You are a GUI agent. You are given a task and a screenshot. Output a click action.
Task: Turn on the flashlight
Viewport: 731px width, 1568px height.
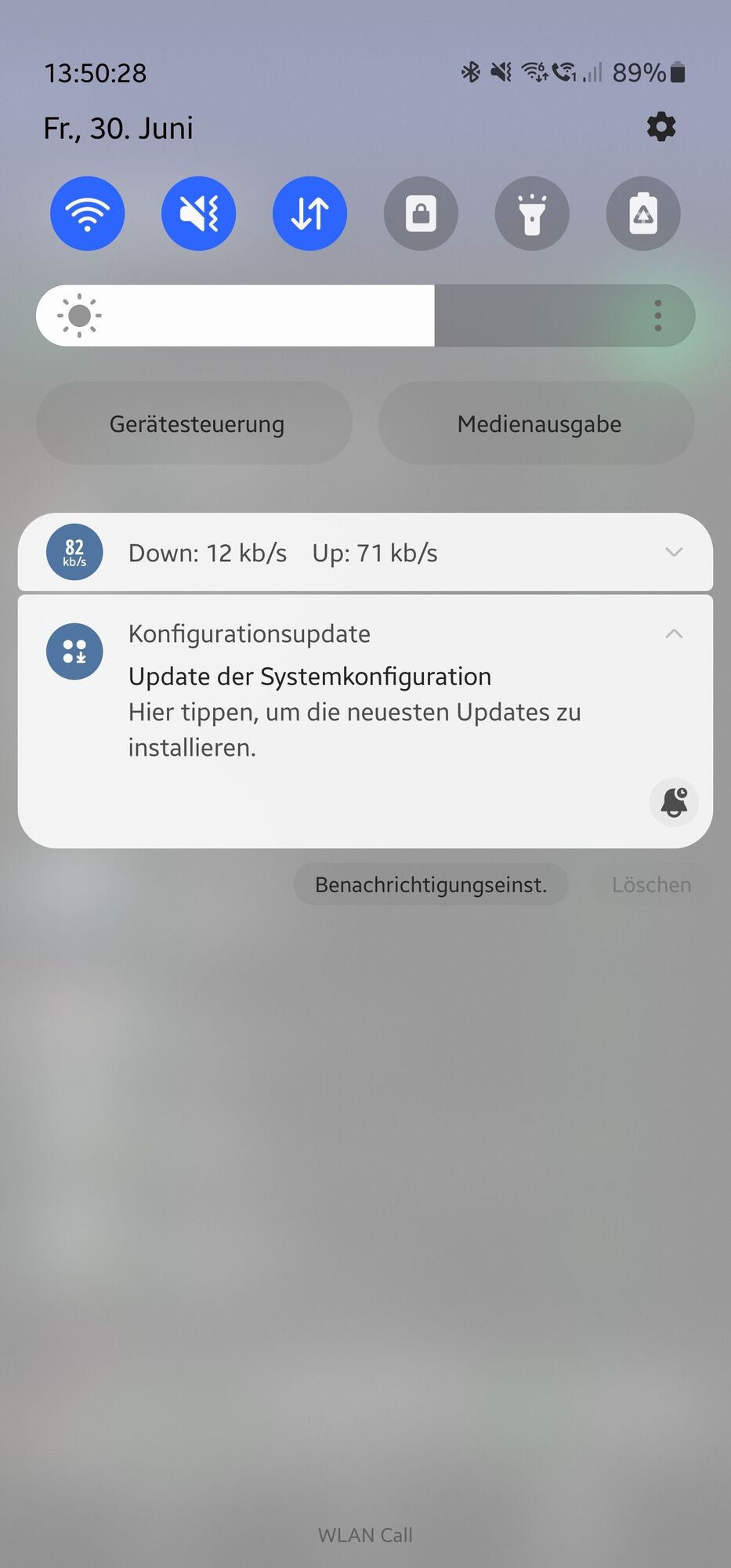pos(532,213)
